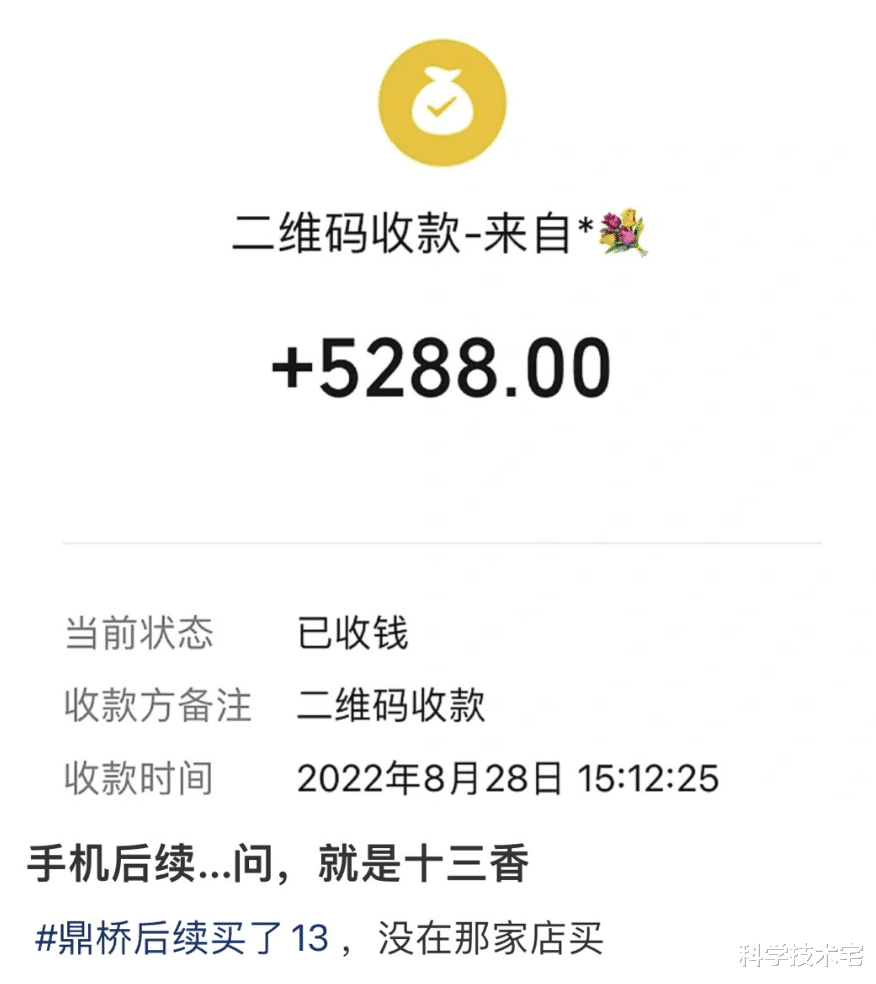Click the 科学技术宅 watermark logo

pyautogui.click(x=801, y=957)
